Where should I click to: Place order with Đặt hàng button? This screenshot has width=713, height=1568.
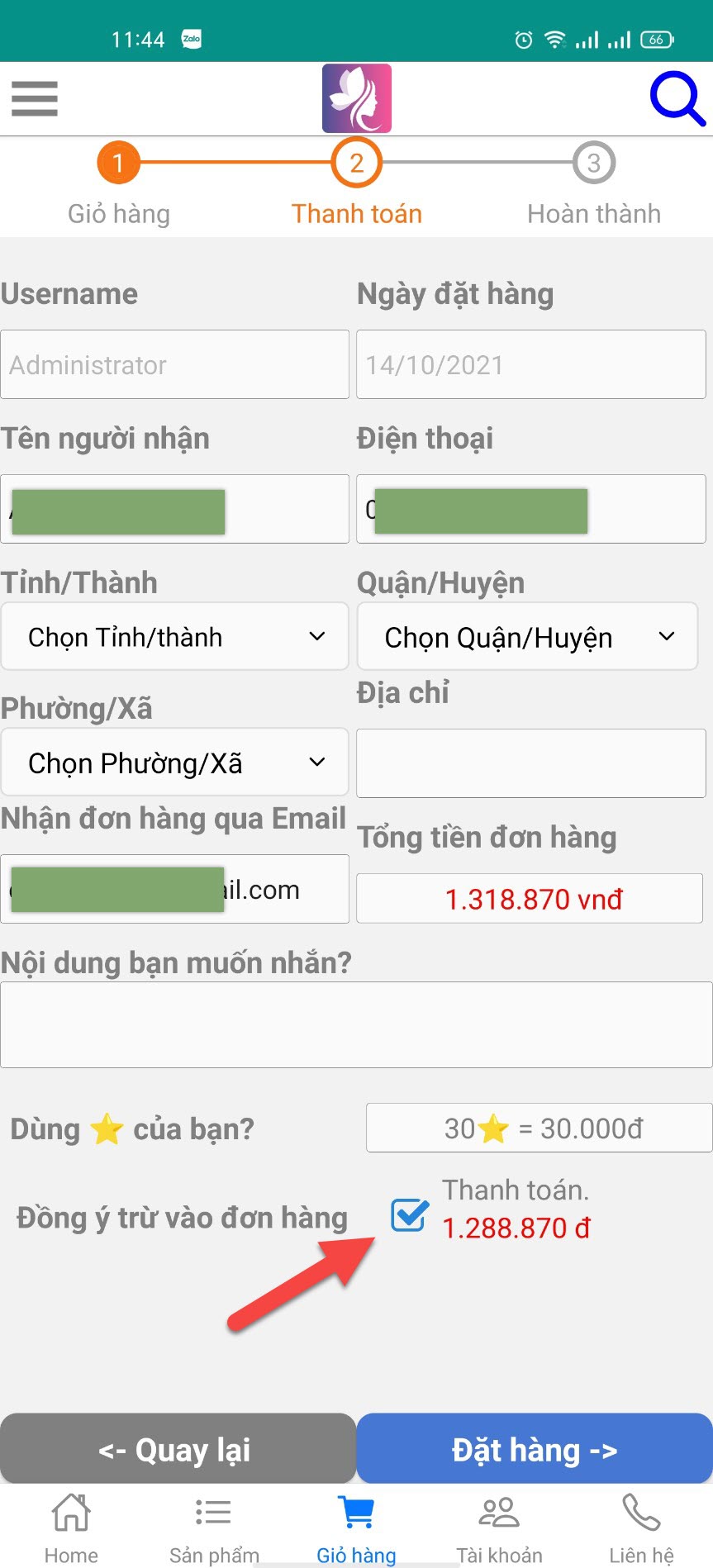click(x=535, y=1449)
